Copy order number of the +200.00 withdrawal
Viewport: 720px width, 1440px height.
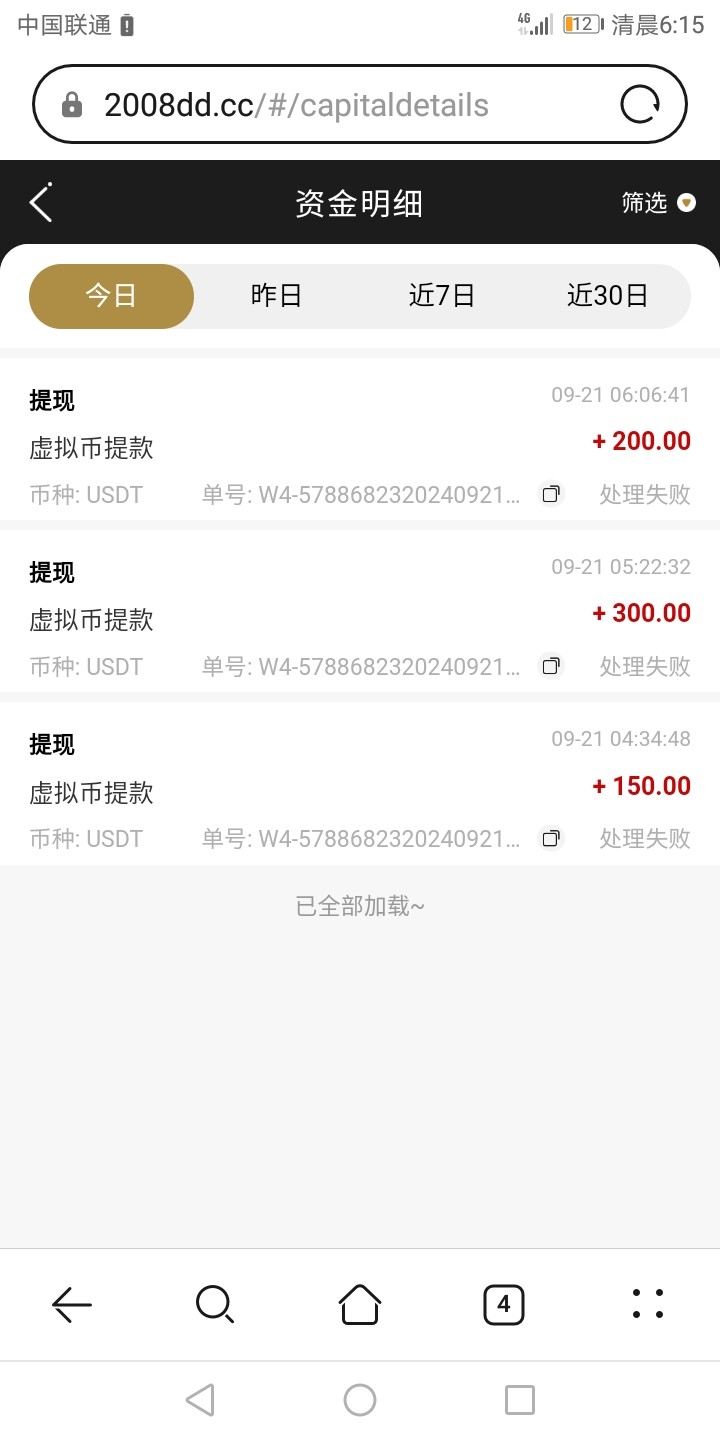click(x=550, y=493)
